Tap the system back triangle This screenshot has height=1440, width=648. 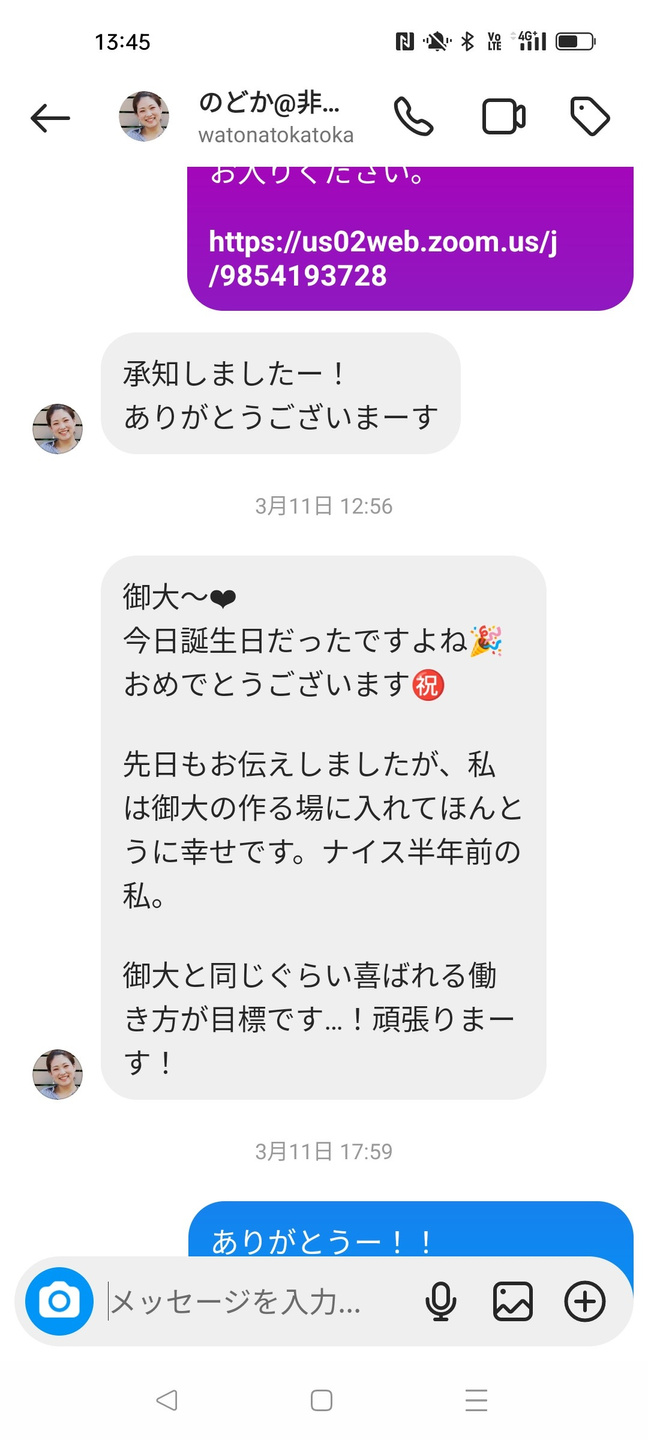click(167, 1400)
